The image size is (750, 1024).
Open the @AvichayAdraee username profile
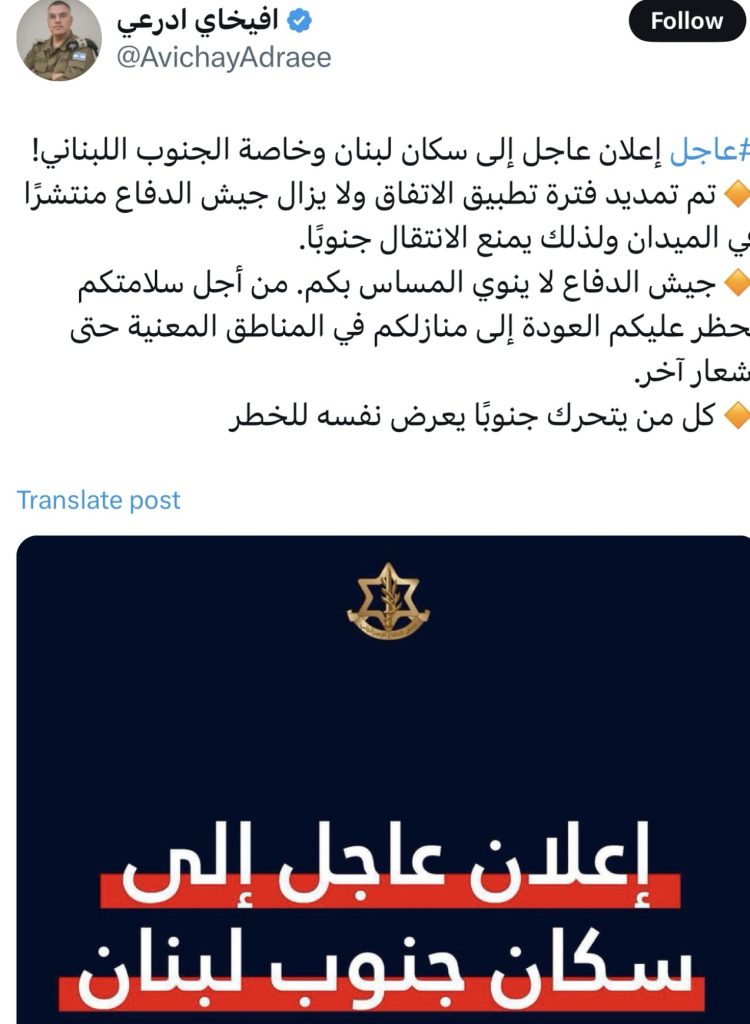pyautogui.click(x=224, y=57)
